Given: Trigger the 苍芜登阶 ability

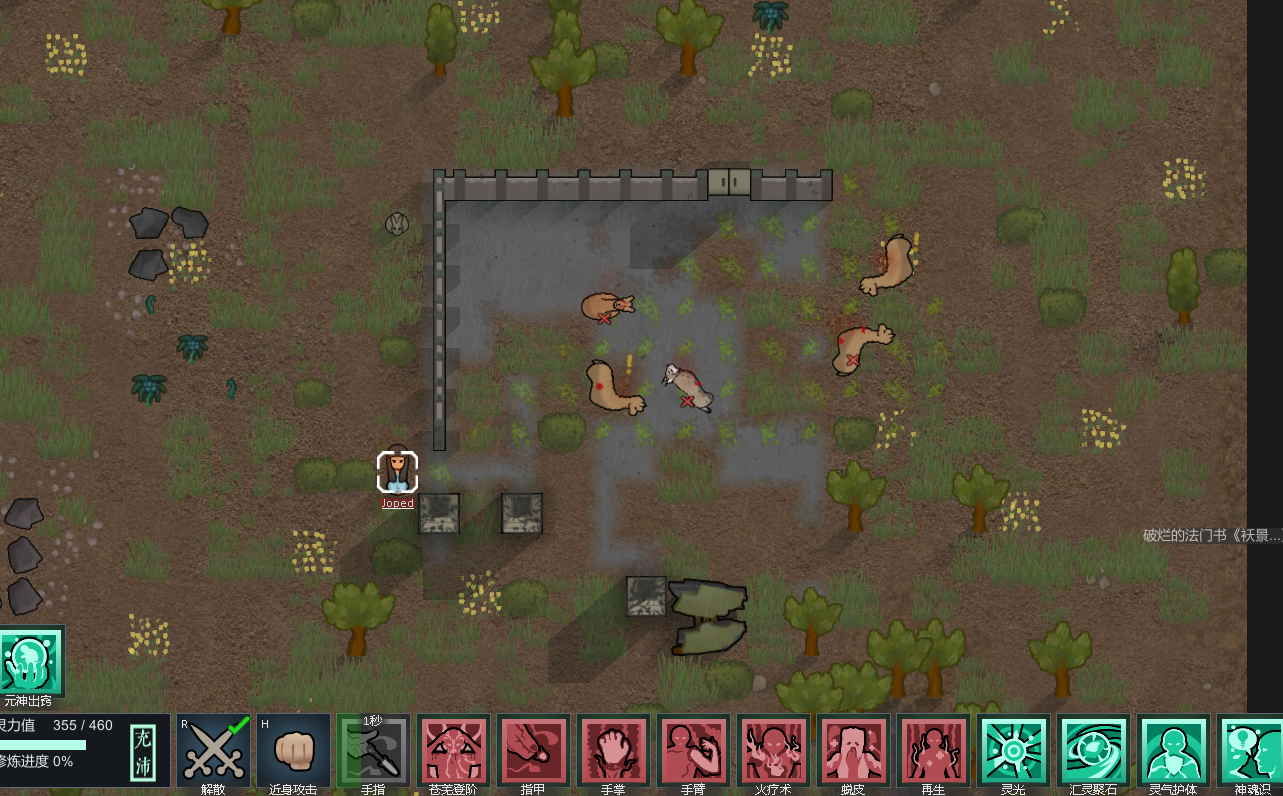Looking at the screenshot, I should [x=453, y=750].
